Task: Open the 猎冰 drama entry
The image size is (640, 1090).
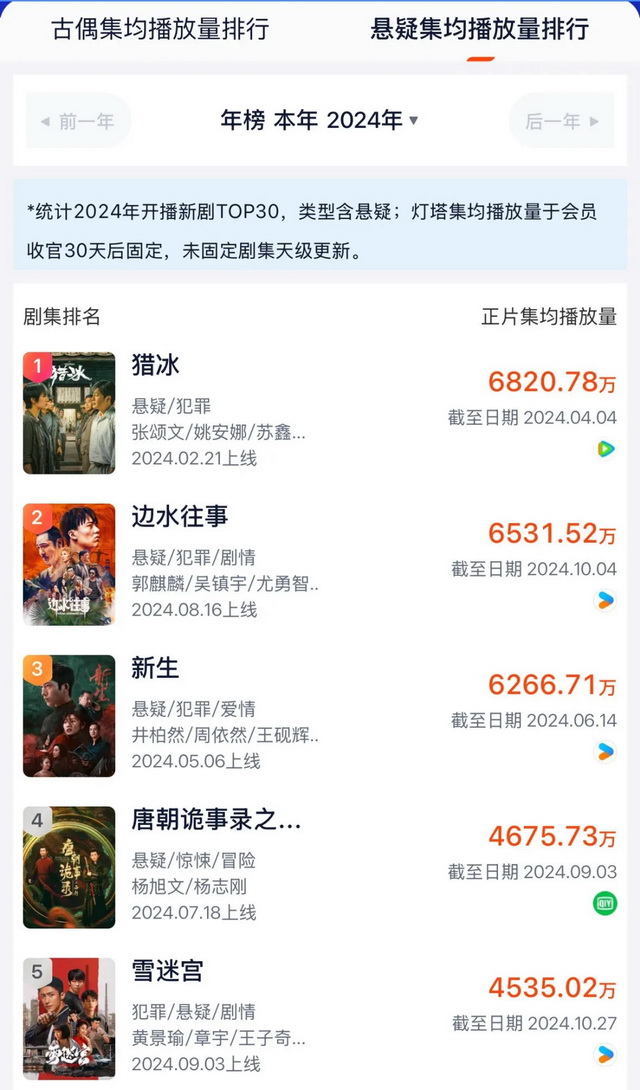Action: [156, 365]
